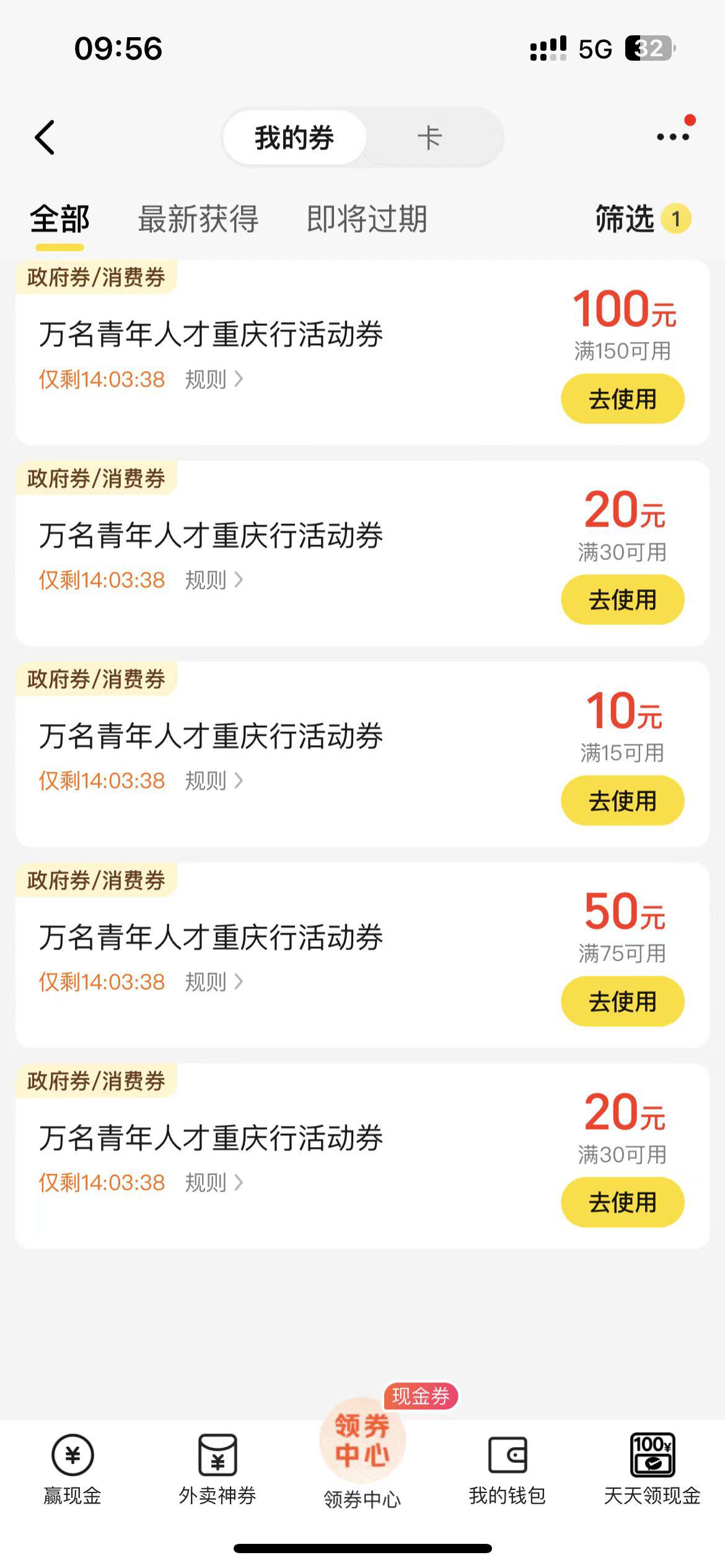This screenshot has height=1568, width=725.
Task: Use the 10元 coupon via 去使用
Action: pos(622,801)
